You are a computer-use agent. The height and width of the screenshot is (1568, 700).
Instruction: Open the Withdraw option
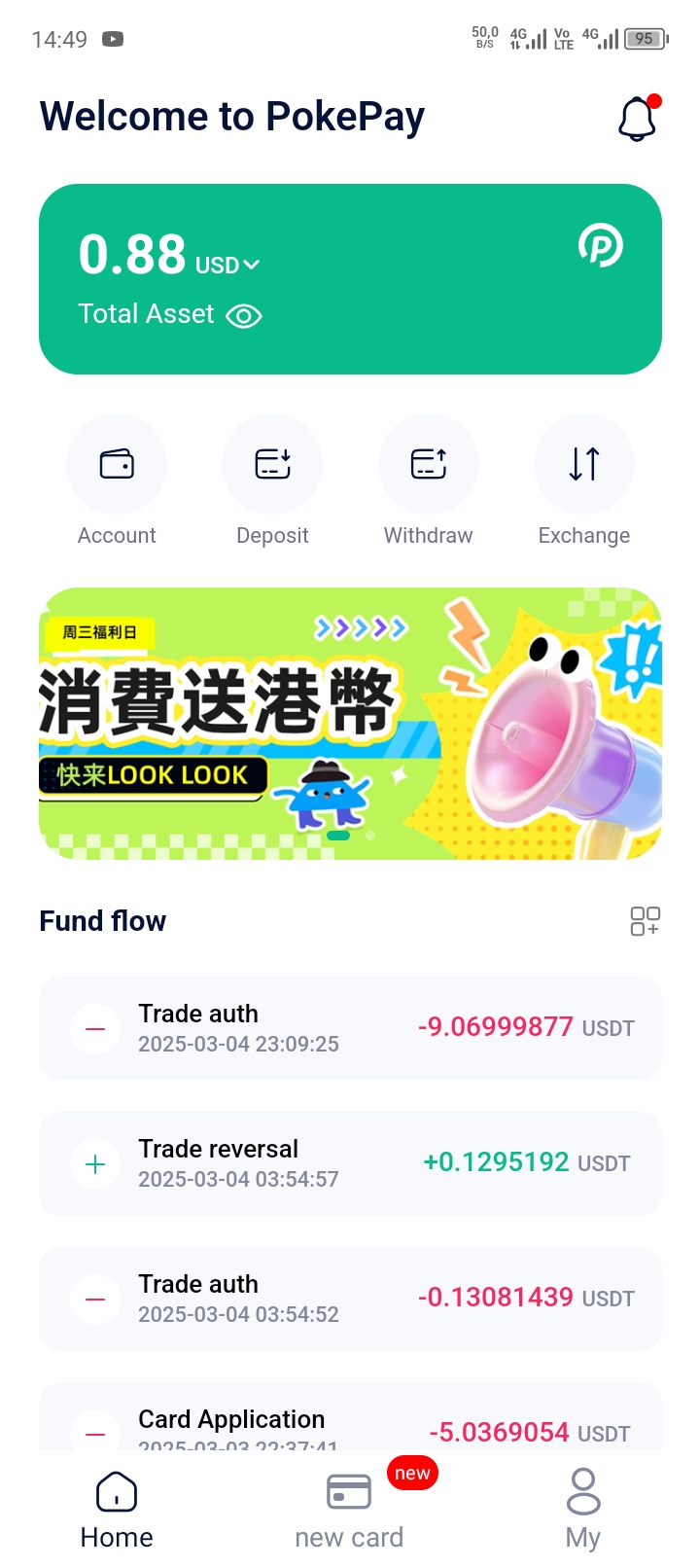(x=428, y=465)
